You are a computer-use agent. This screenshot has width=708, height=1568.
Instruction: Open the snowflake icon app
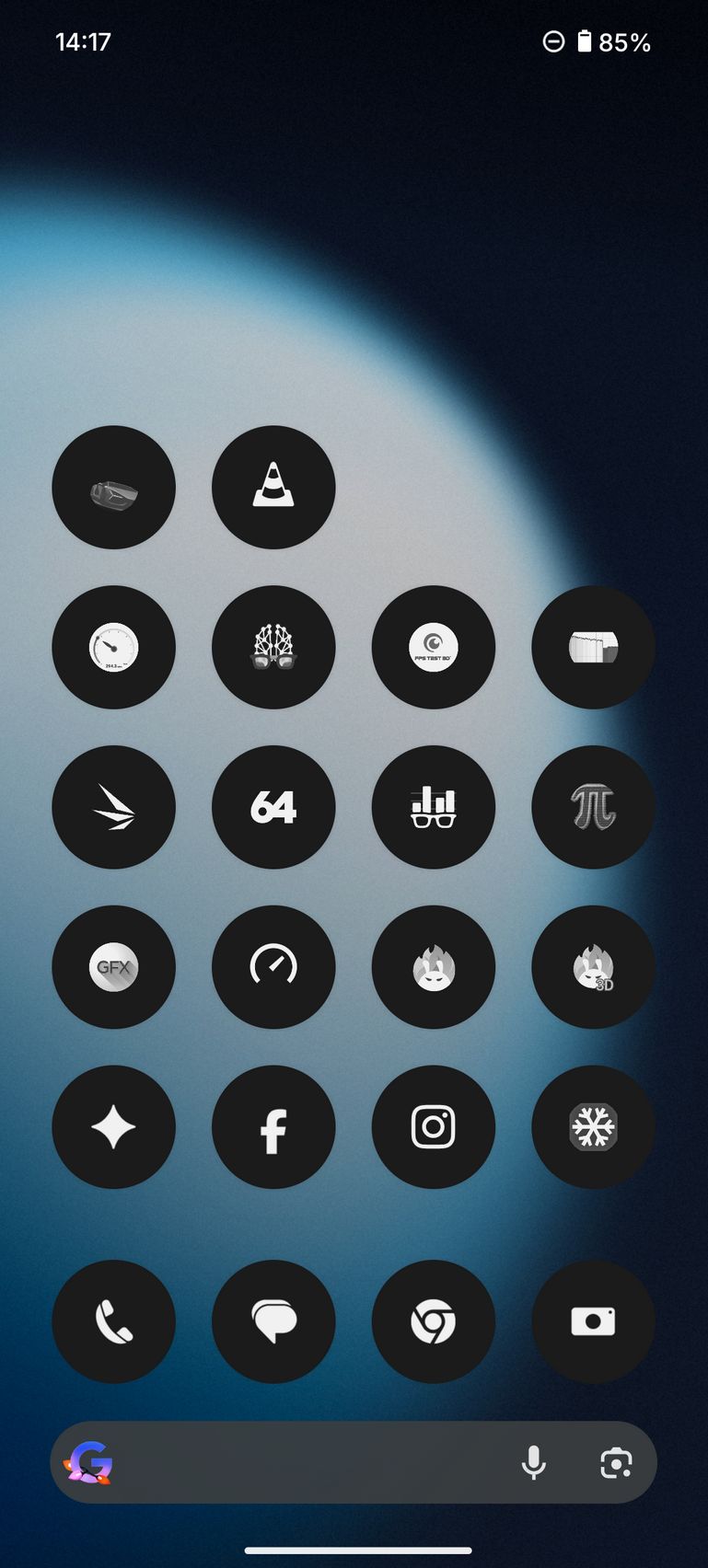point(593,1127)
